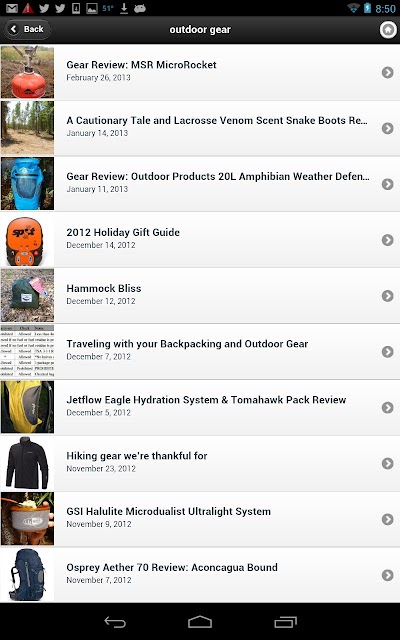The width and height of the screenshot is (400, 640).
Task: Open the Lacrosse Venom Snake Boots article
Action: (x=200, y=128)
